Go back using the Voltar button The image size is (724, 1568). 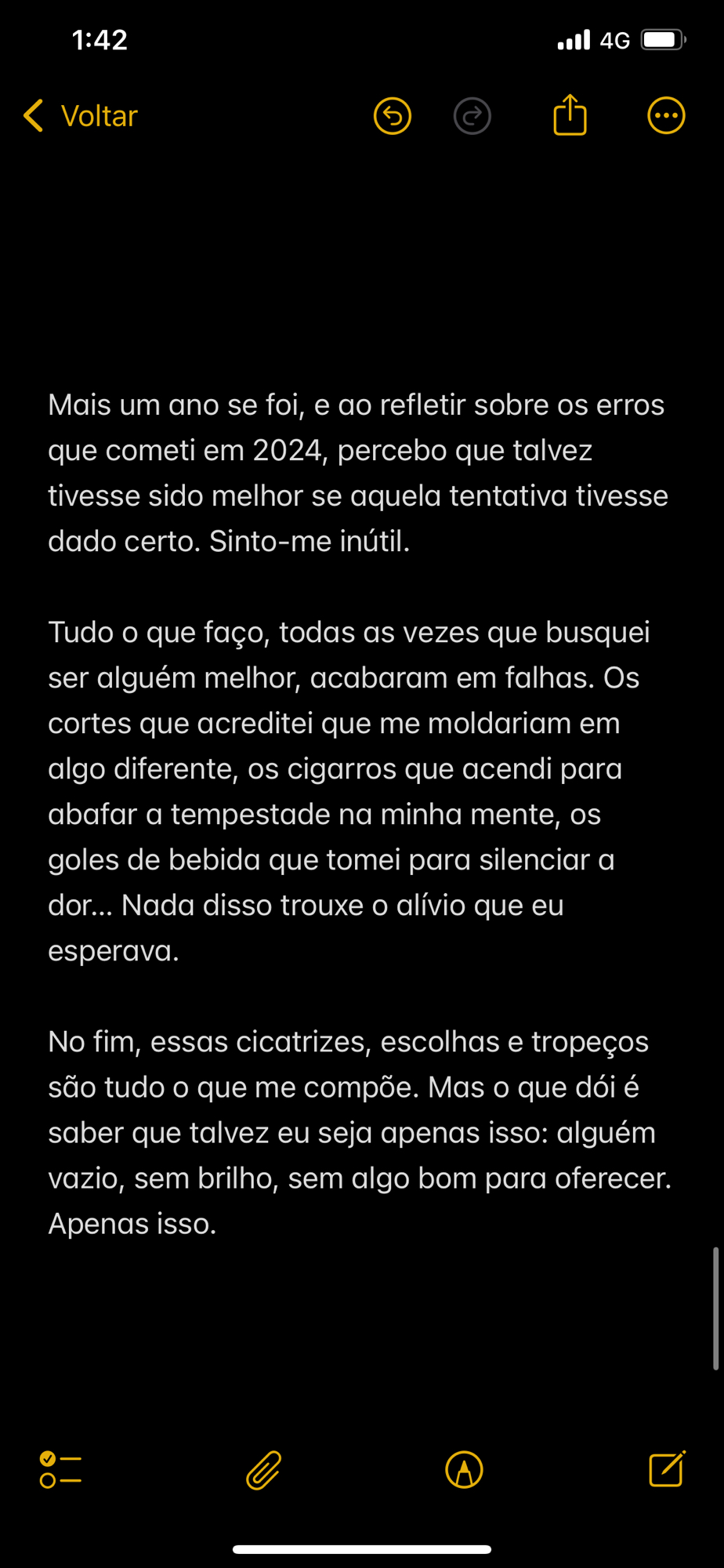pyautogui.click(x=81, y=116)
